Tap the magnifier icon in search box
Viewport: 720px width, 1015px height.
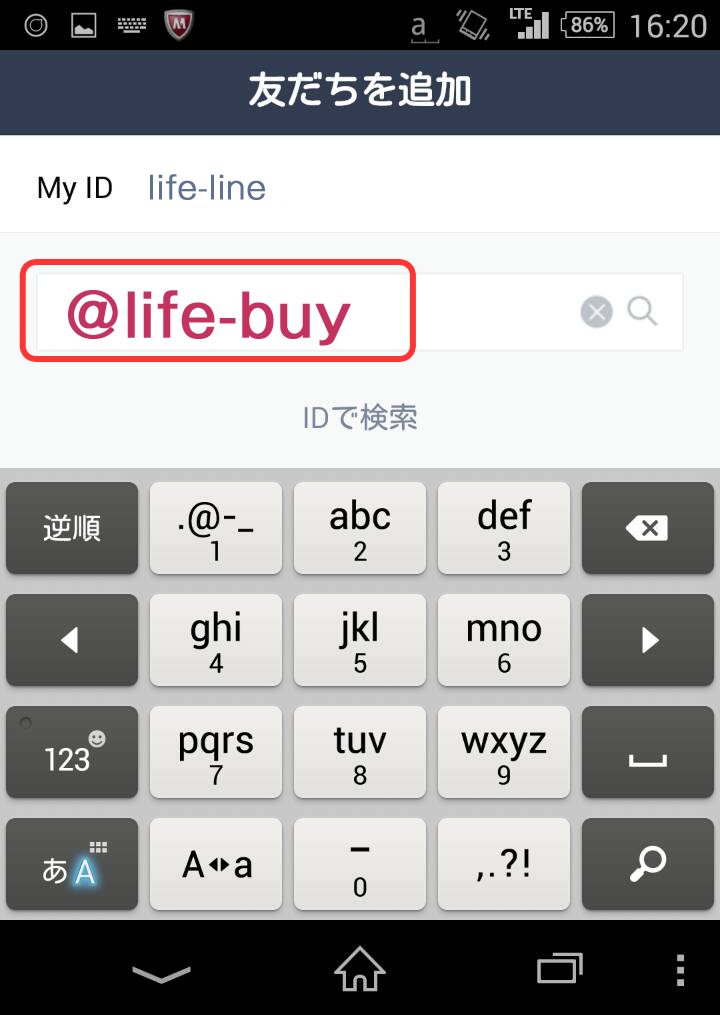(x=643, y=312)
